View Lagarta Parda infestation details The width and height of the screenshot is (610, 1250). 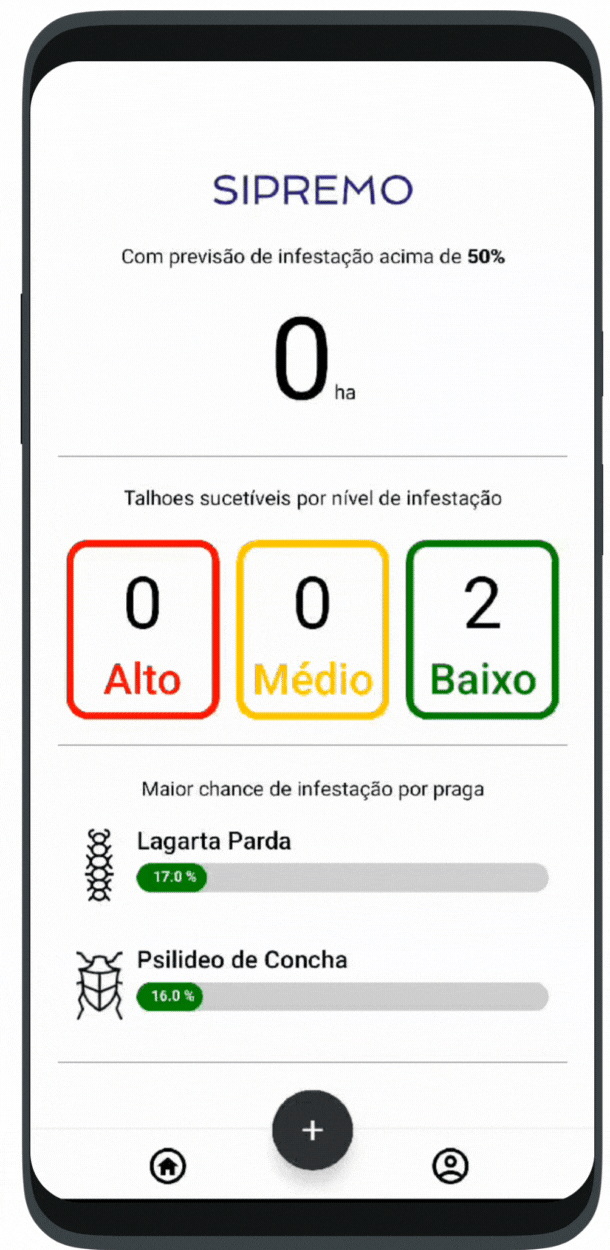[312, 862]
